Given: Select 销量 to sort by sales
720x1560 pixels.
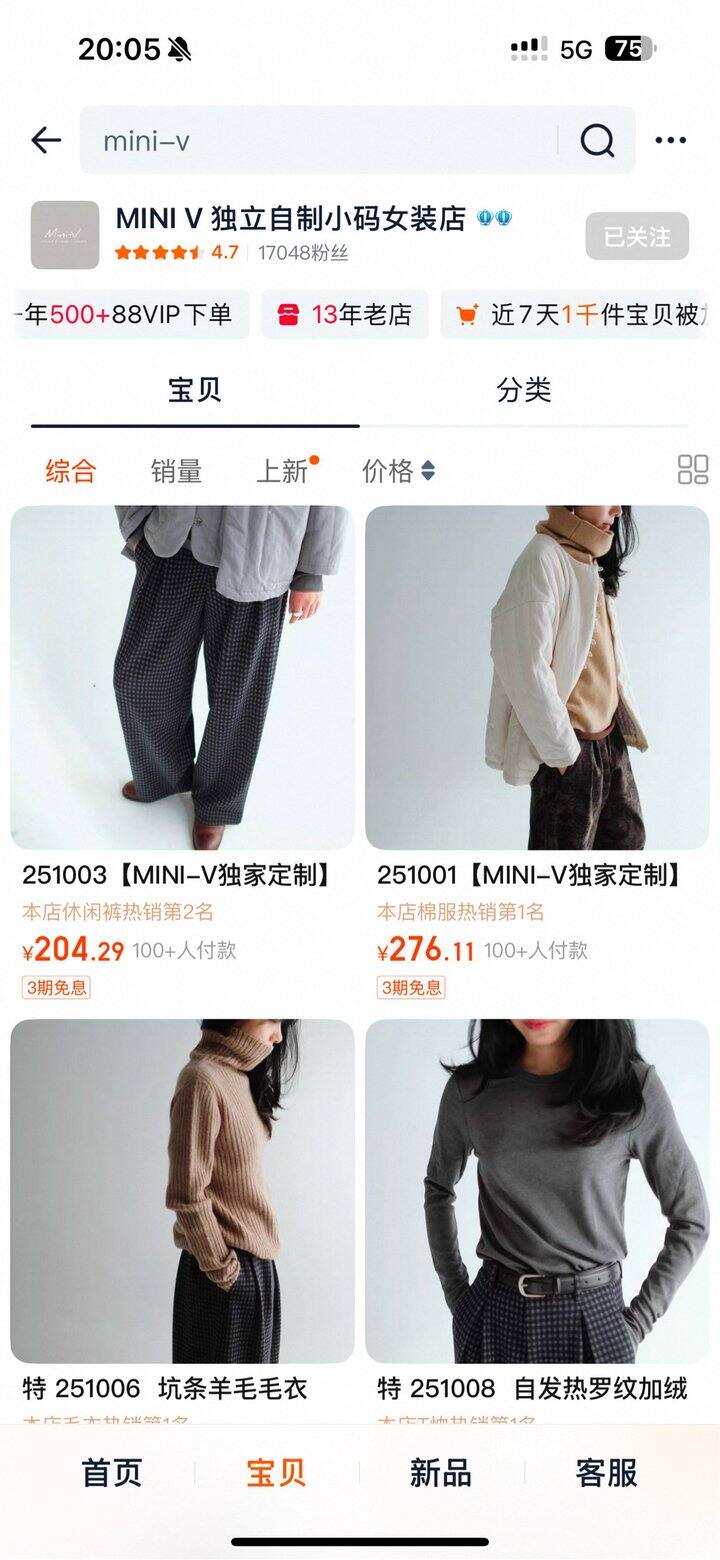Looking at the screenshot, I should (177, 470).
